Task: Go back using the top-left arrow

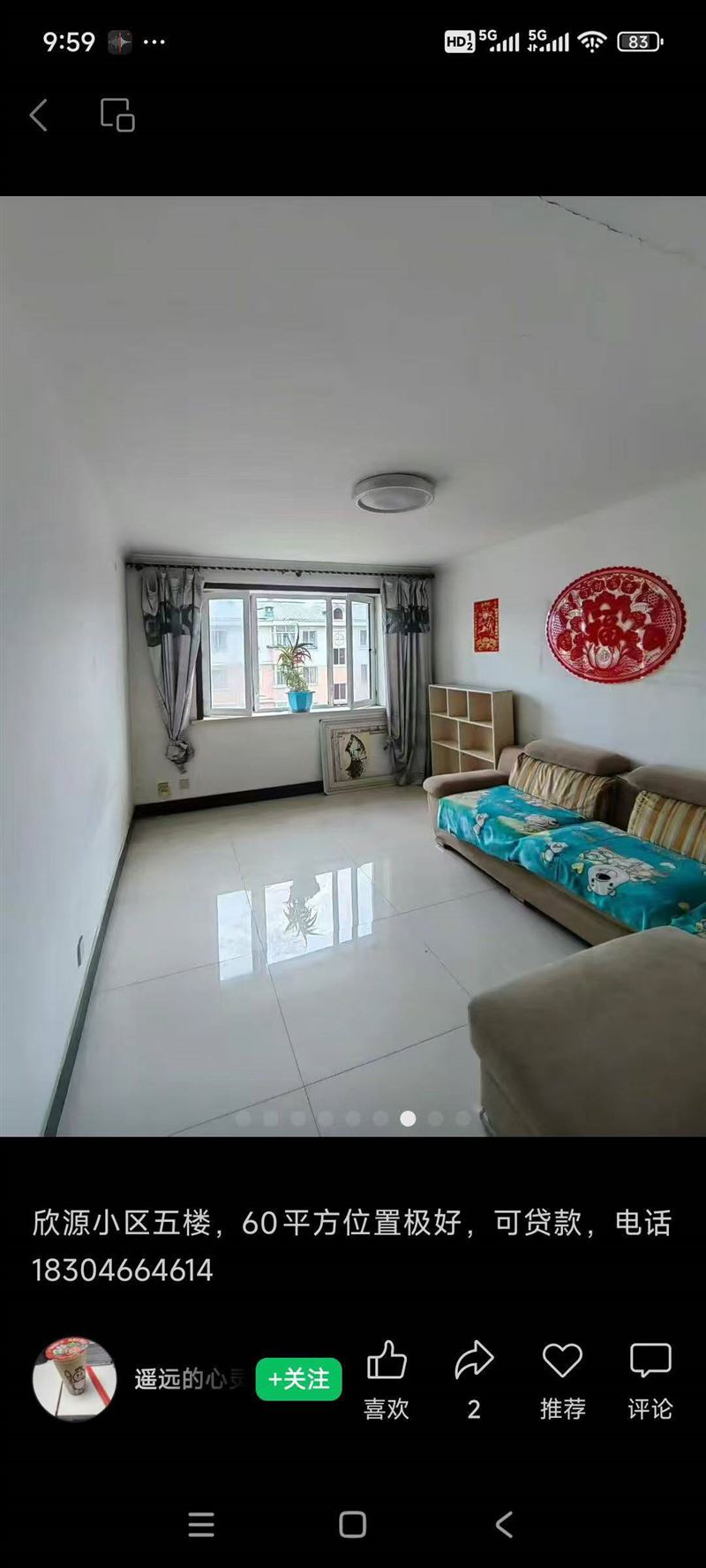Action: [x=38, y=116]
